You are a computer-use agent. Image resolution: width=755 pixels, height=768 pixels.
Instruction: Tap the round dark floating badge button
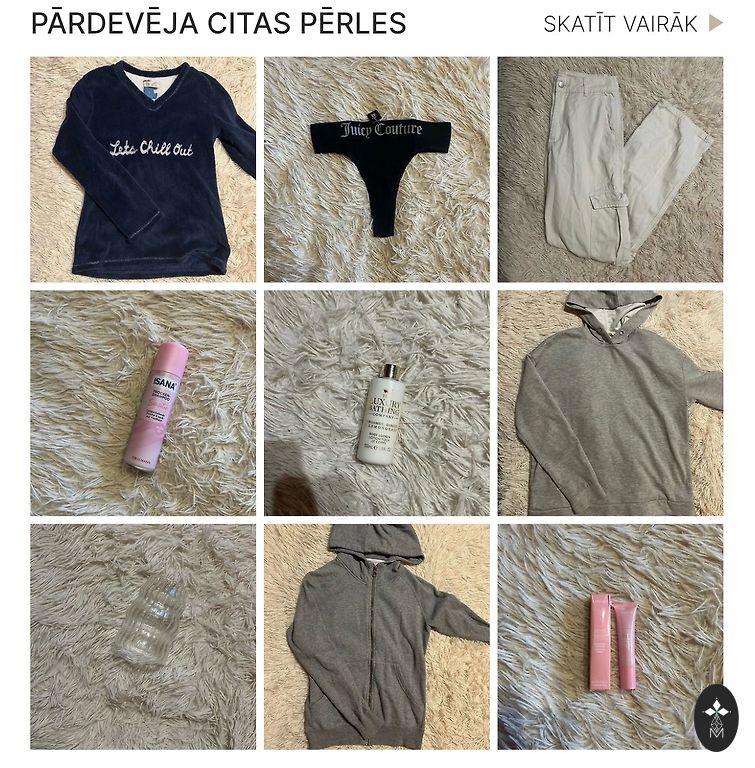(716, 717)
